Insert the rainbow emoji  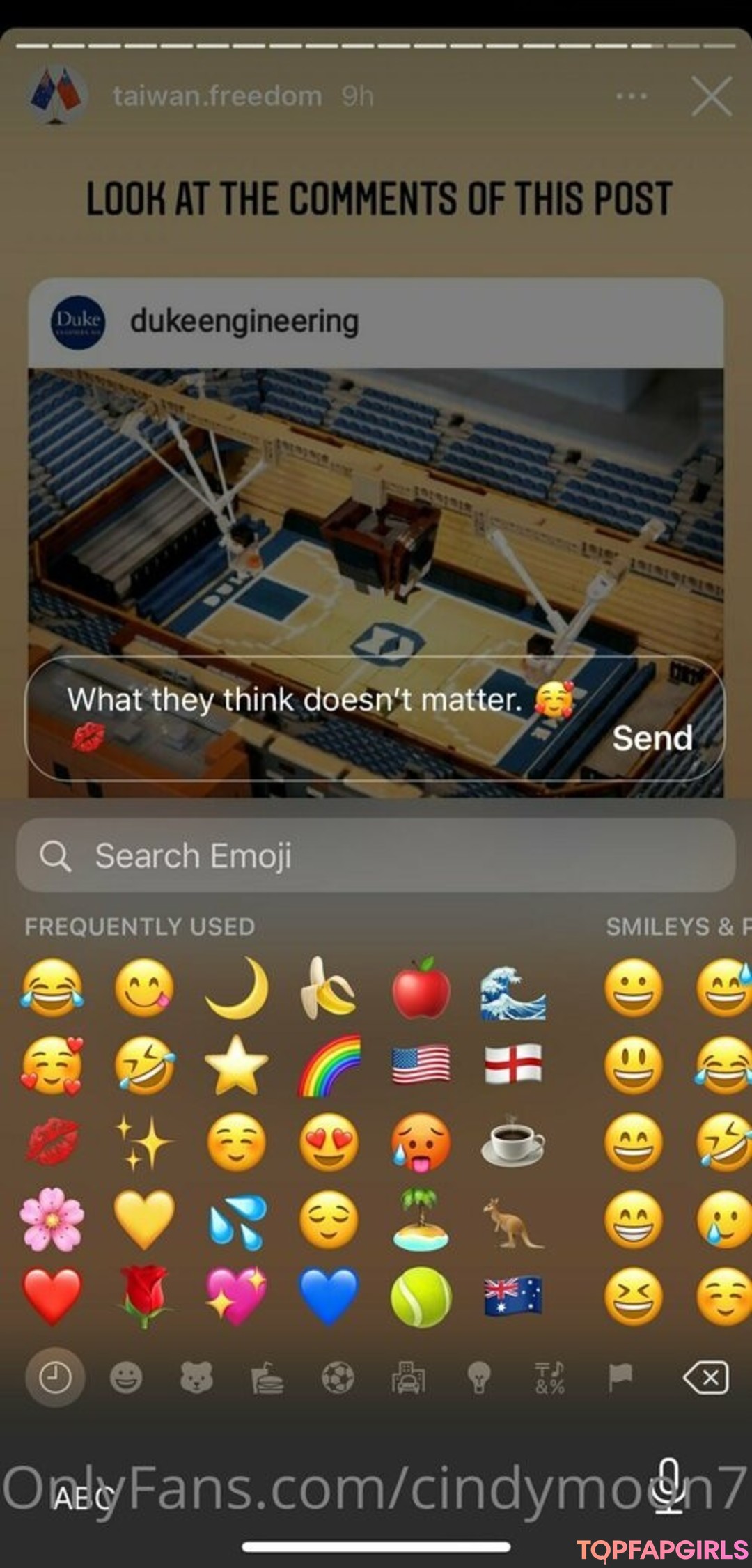pyautogui.click(x=329, y=1066)
